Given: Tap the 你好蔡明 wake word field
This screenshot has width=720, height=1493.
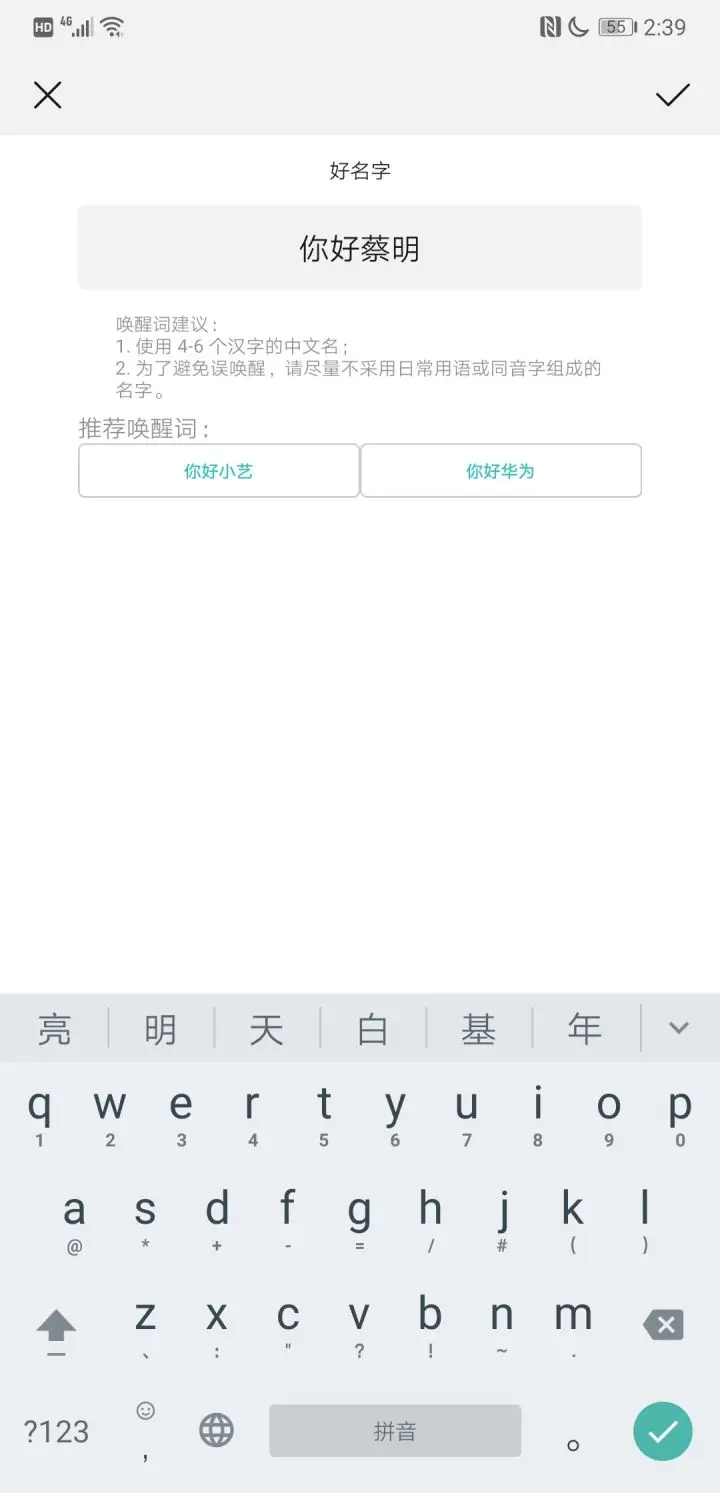Looking at the screenshot, I should (x=360, y=248).
